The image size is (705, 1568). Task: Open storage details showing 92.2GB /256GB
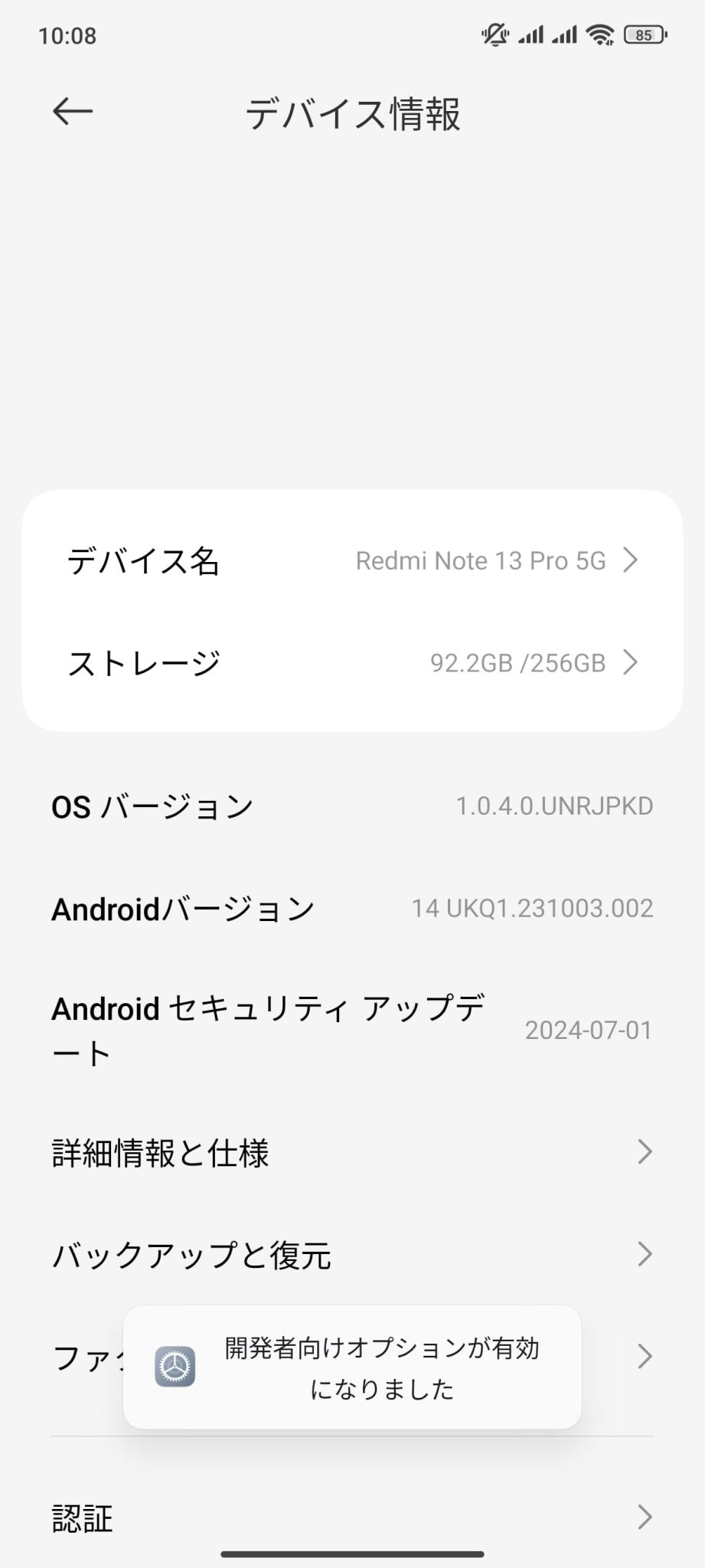[x=517, y=663]
